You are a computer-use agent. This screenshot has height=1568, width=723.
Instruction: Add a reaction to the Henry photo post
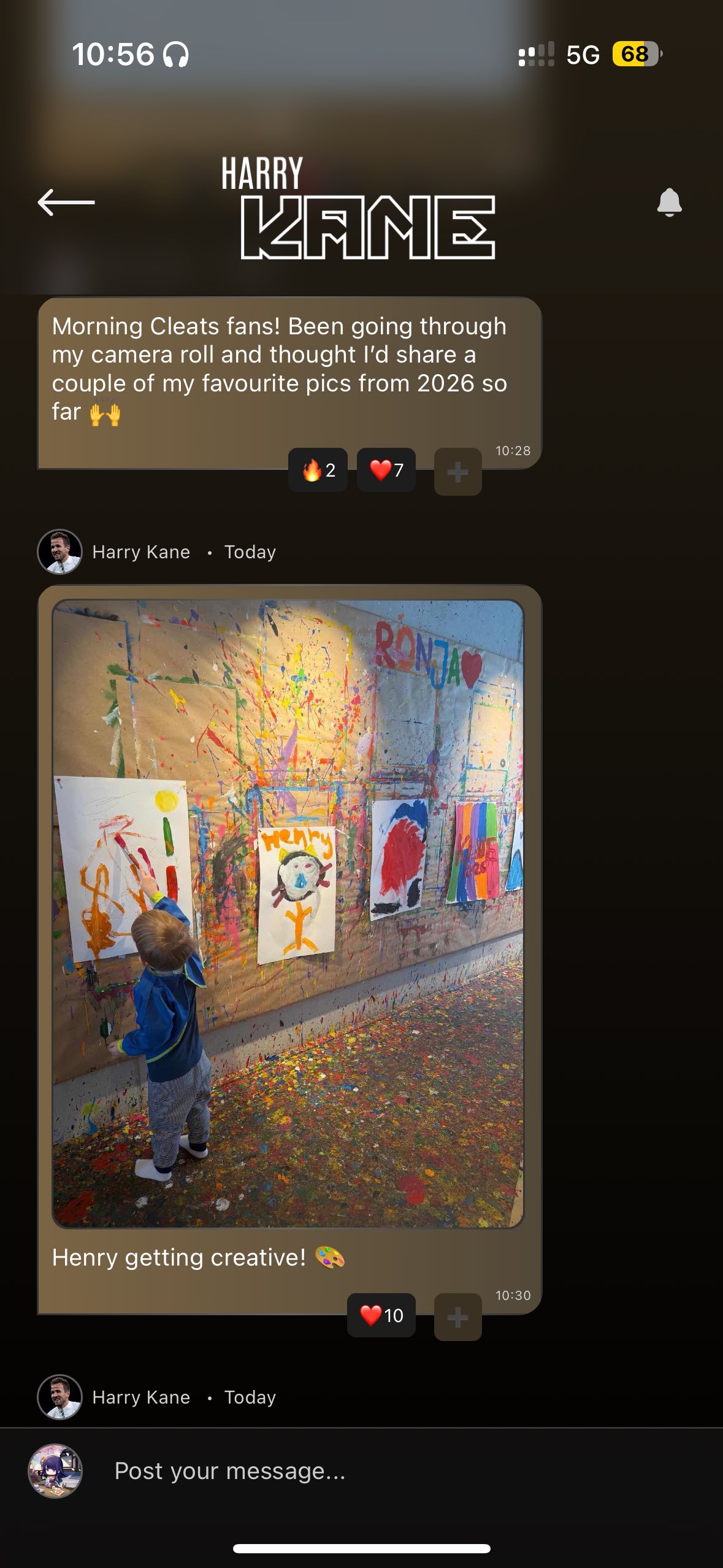[x=457, y=1316]
